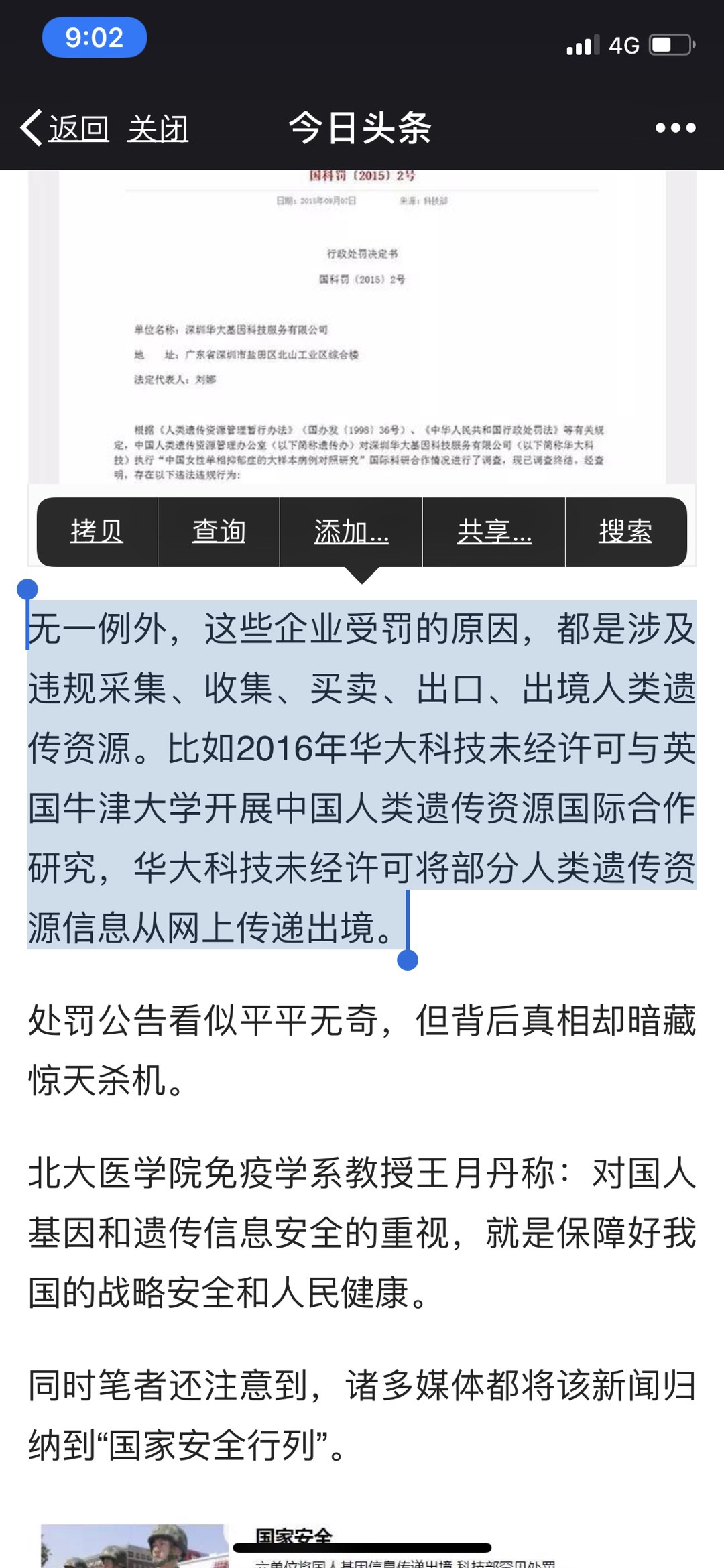Choose 添加... for the selected text
This screenshot has width=724, height=1568.
[351, 532]
